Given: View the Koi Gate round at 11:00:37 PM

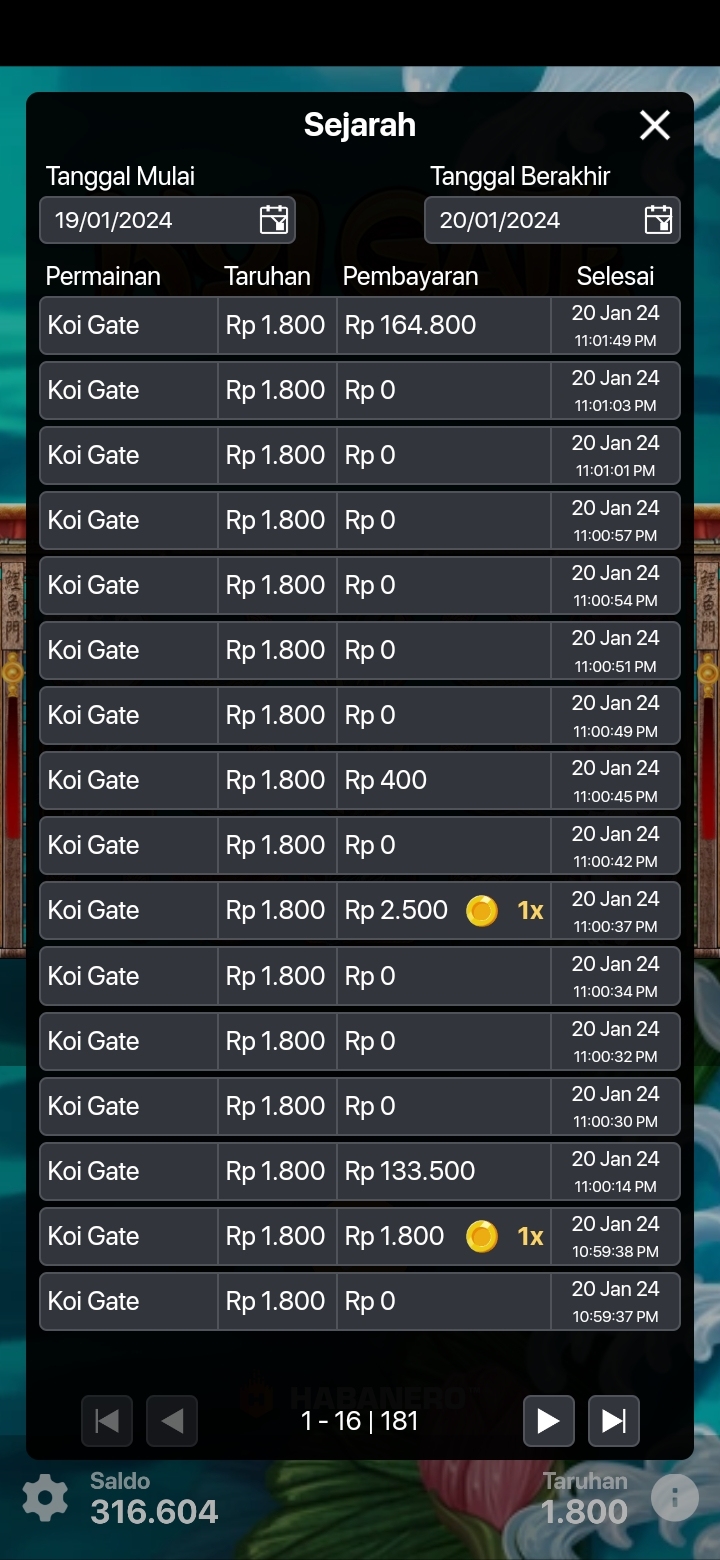Looking at the screenshot, I should (360, 911).
